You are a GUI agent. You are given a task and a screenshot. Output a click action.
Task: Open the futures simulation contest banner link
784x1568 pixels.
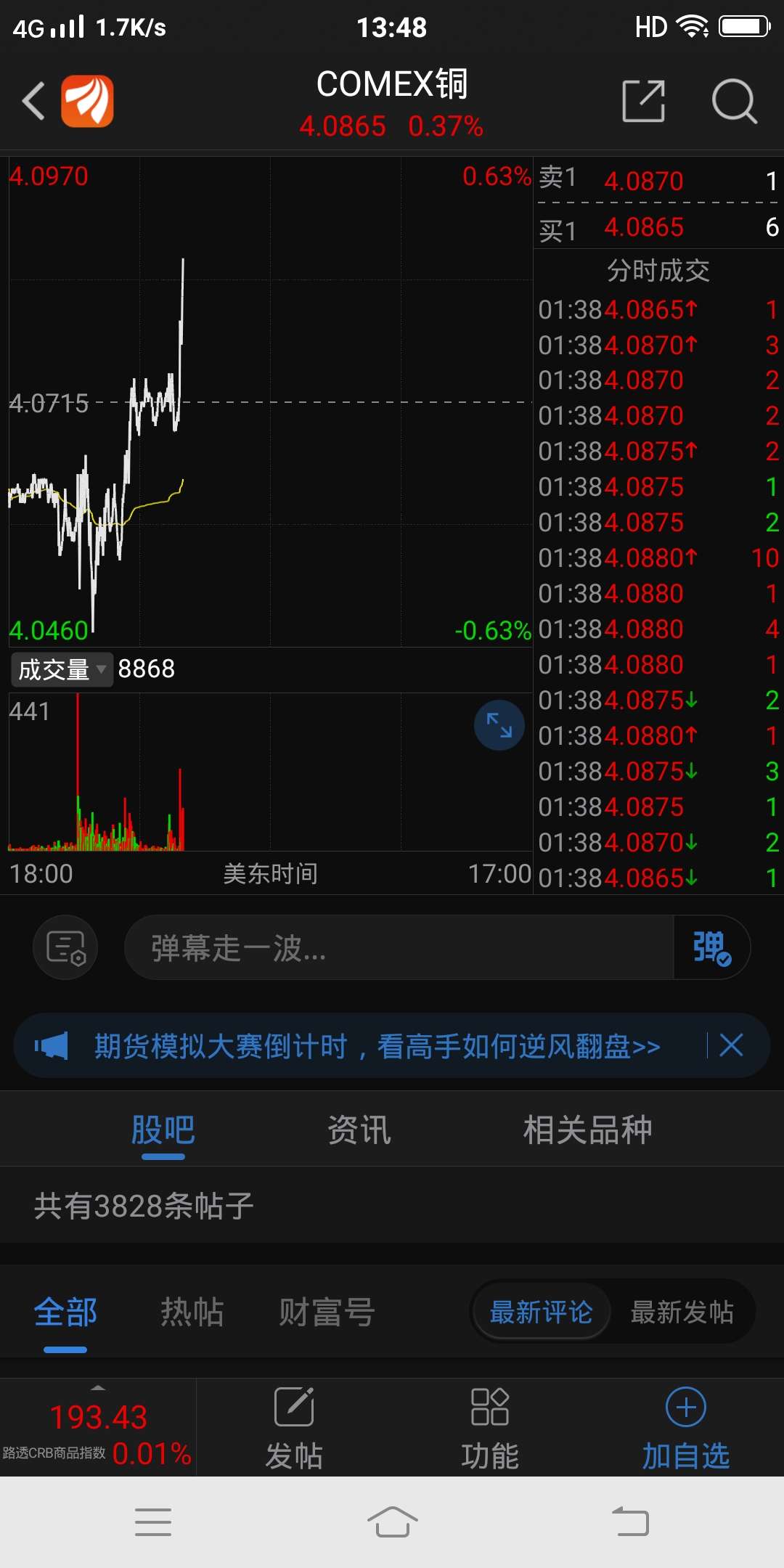376,1045
